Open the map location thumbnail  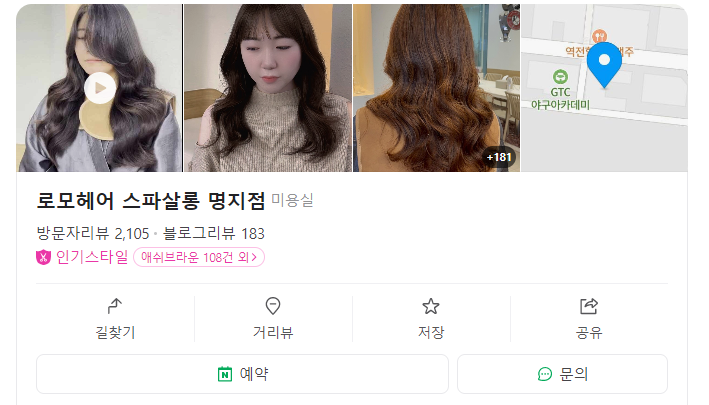[603, 88]
